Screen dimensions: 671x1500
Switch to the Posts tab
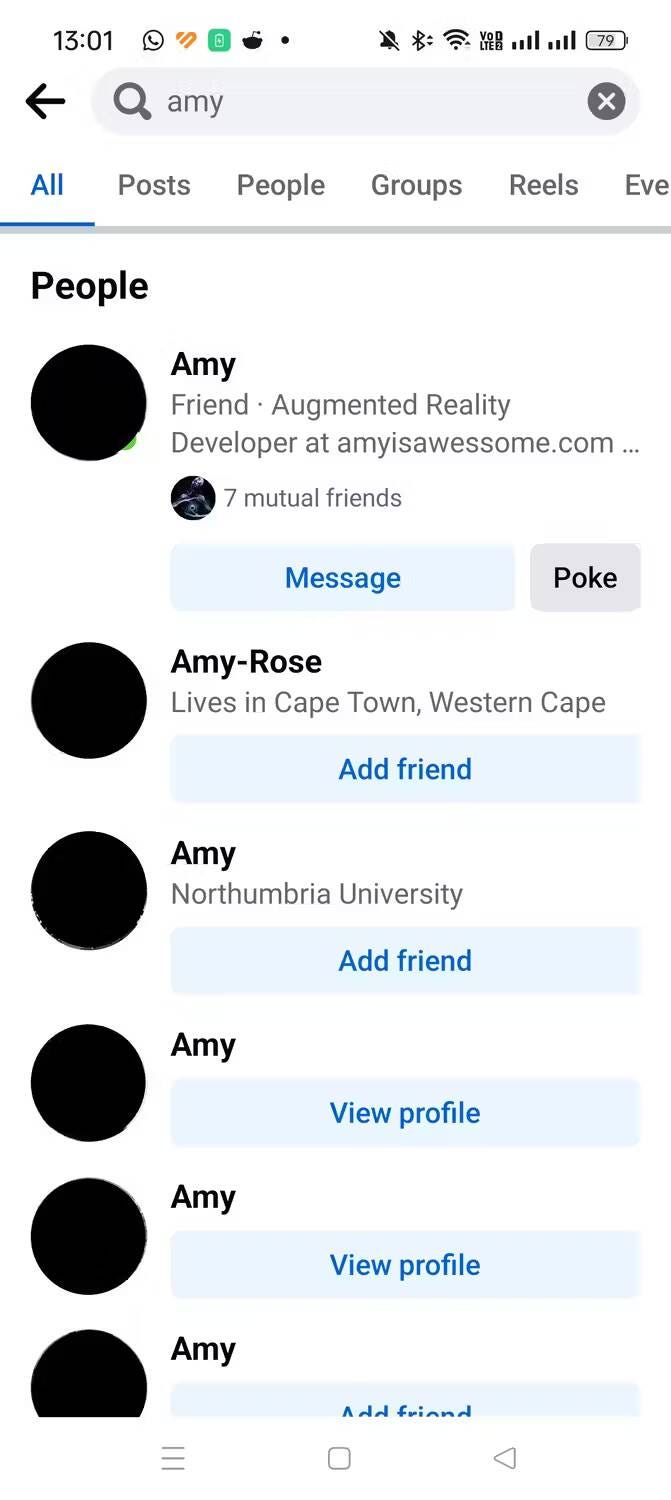tap(154, 185)
